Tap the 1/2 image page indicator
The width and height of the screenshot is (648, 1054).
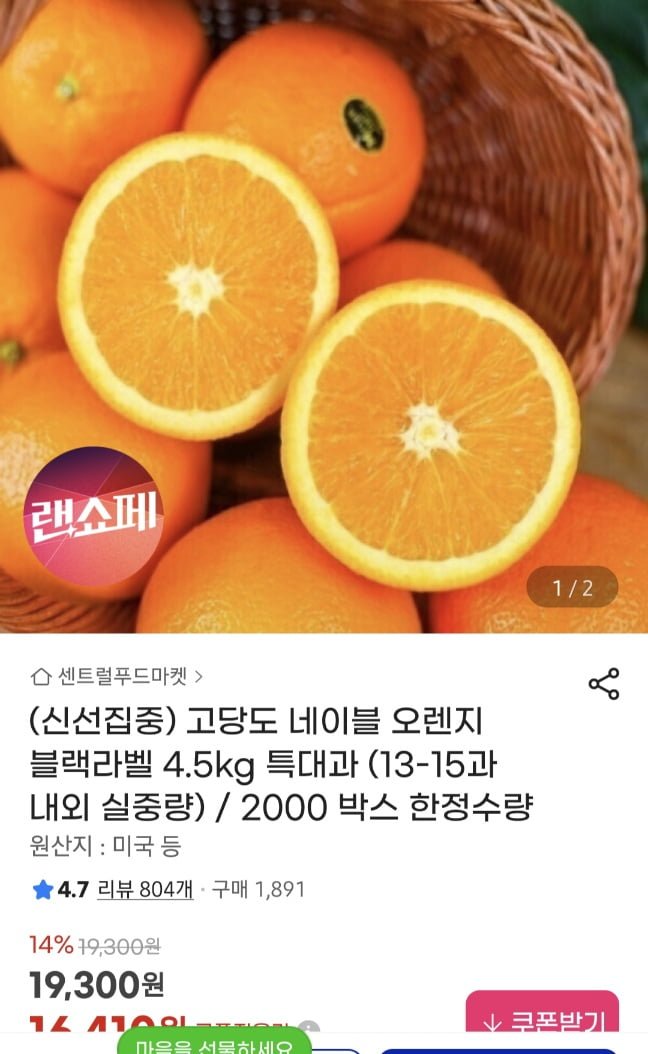pyautogui.click(x=573, y=588)
